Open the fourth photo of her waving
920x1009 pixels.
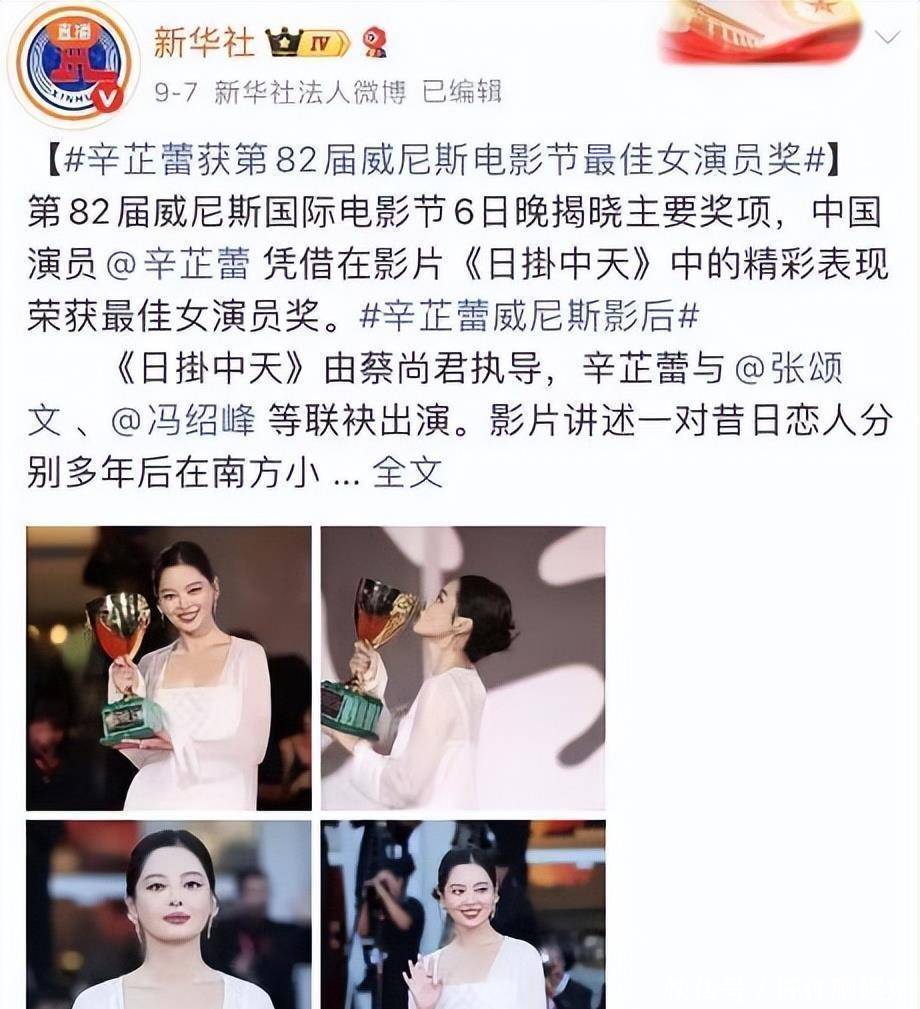point(462,914)
